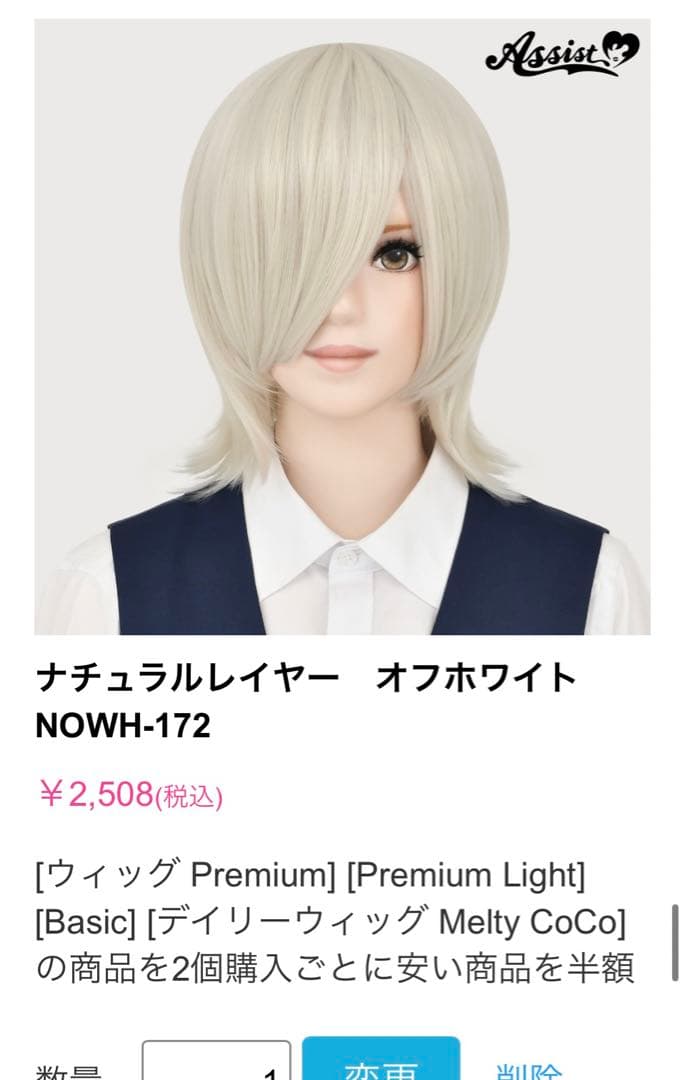686x1080 pixels.
Task: Tap the quantity input field
Action: (216, 1063)
